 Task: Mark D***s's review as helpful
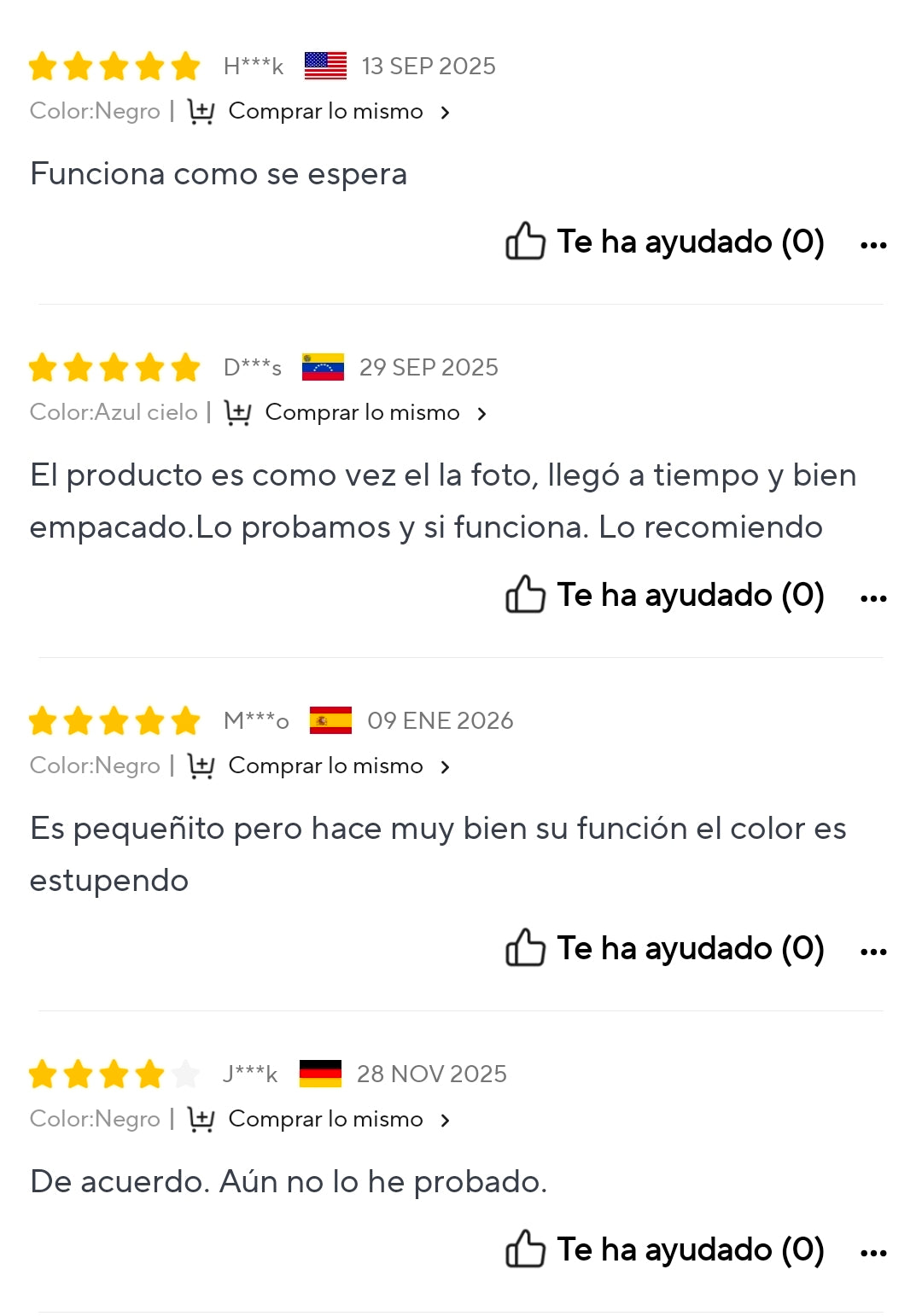664,596
